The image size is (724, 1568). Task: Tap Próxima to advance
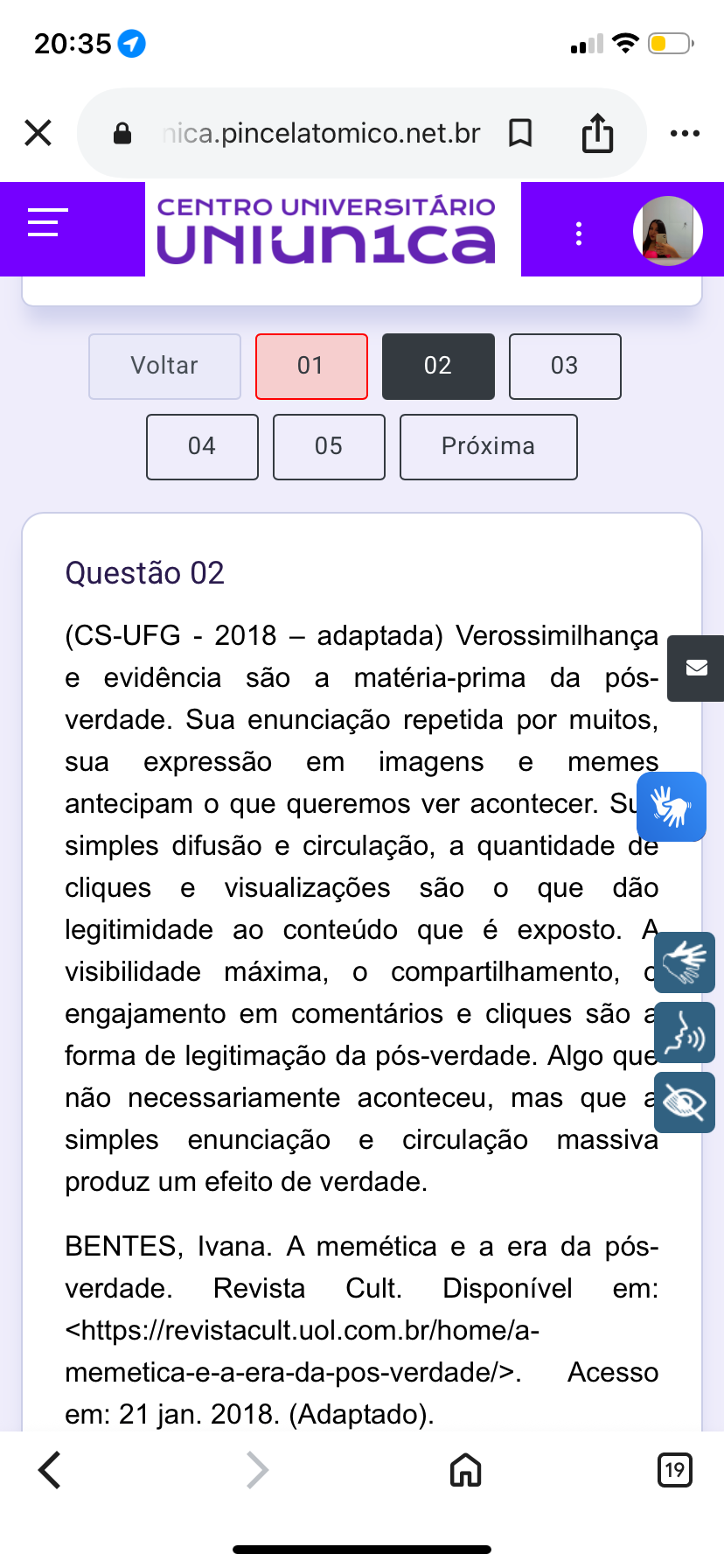pyautogui.click(x=488, y=446)
